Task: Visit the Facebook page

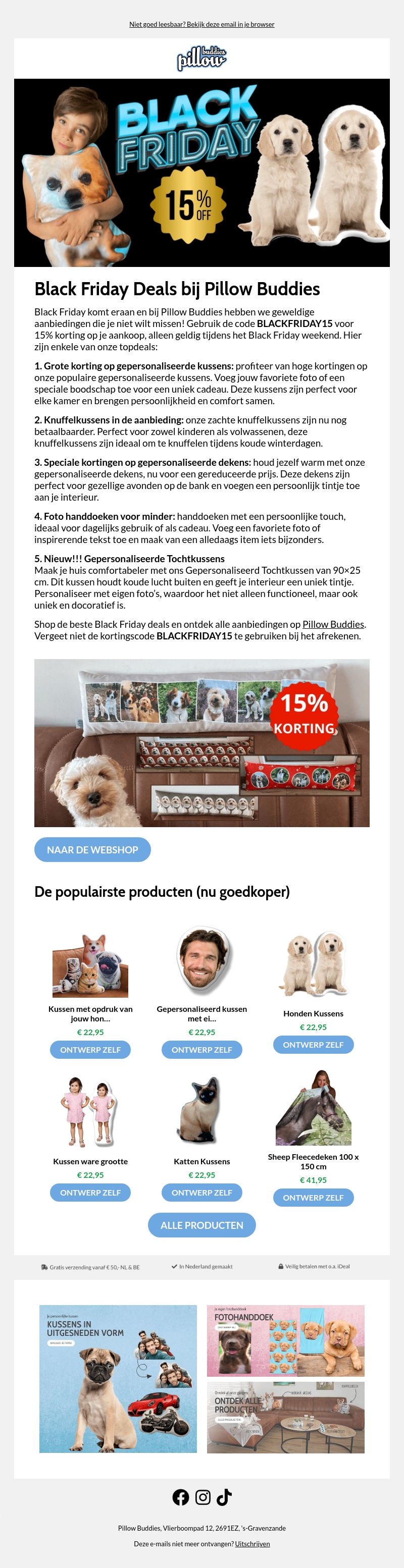Action: click(180, 1497)
